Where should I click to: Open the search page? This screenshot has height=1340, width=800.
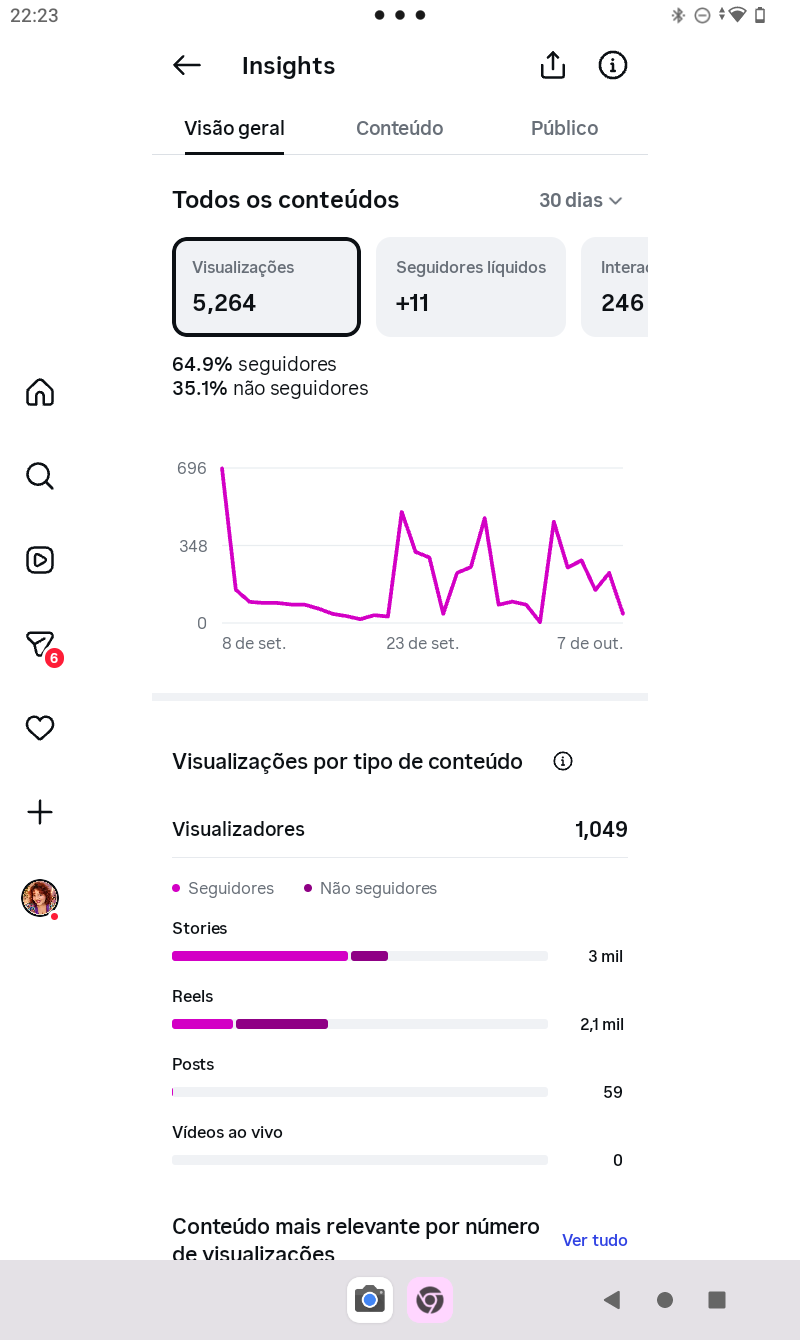[x=40, y=476]
